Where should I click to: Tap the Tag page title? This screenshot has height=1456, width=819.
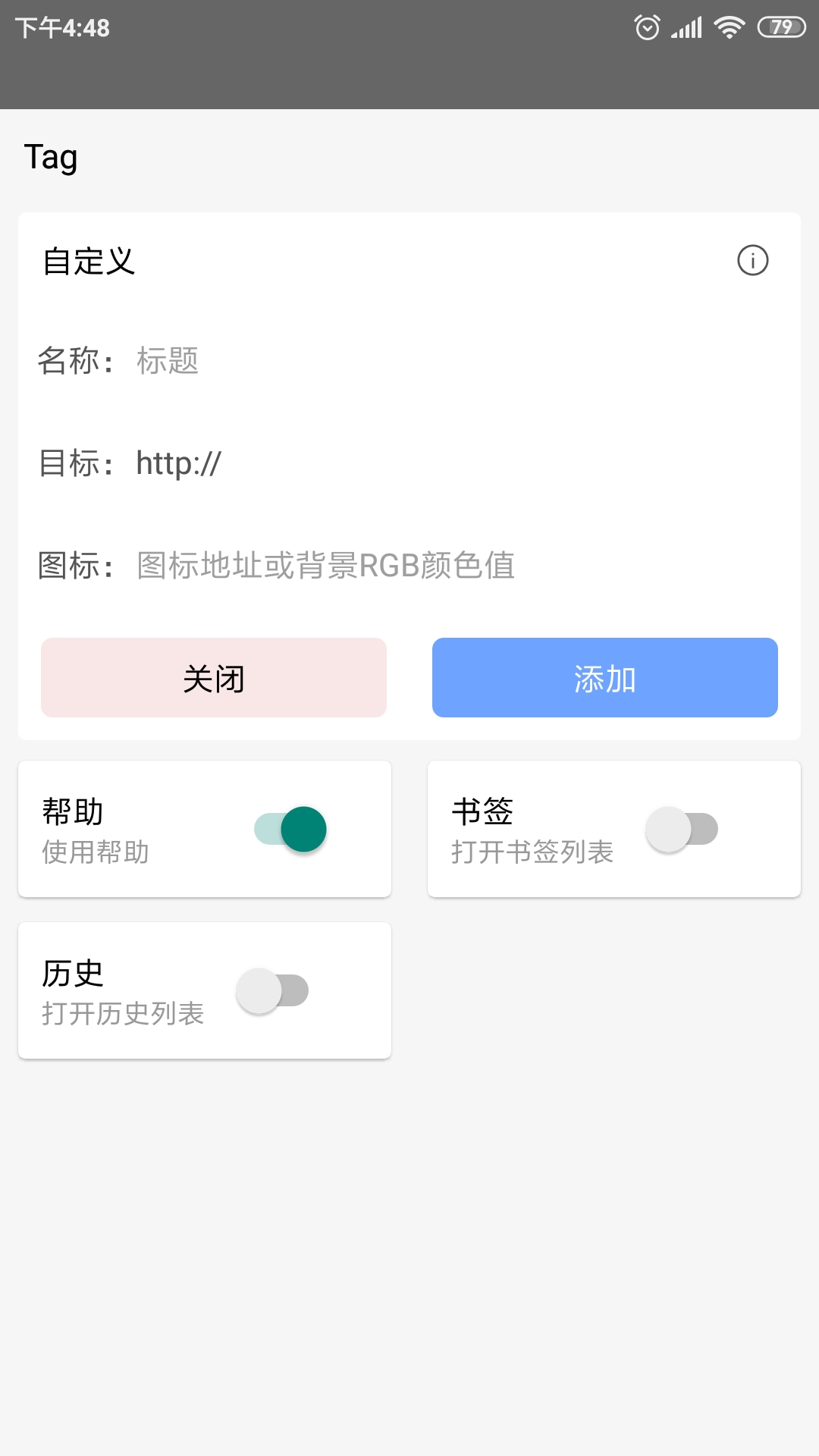pyautogui.click(x=50, y=156)
